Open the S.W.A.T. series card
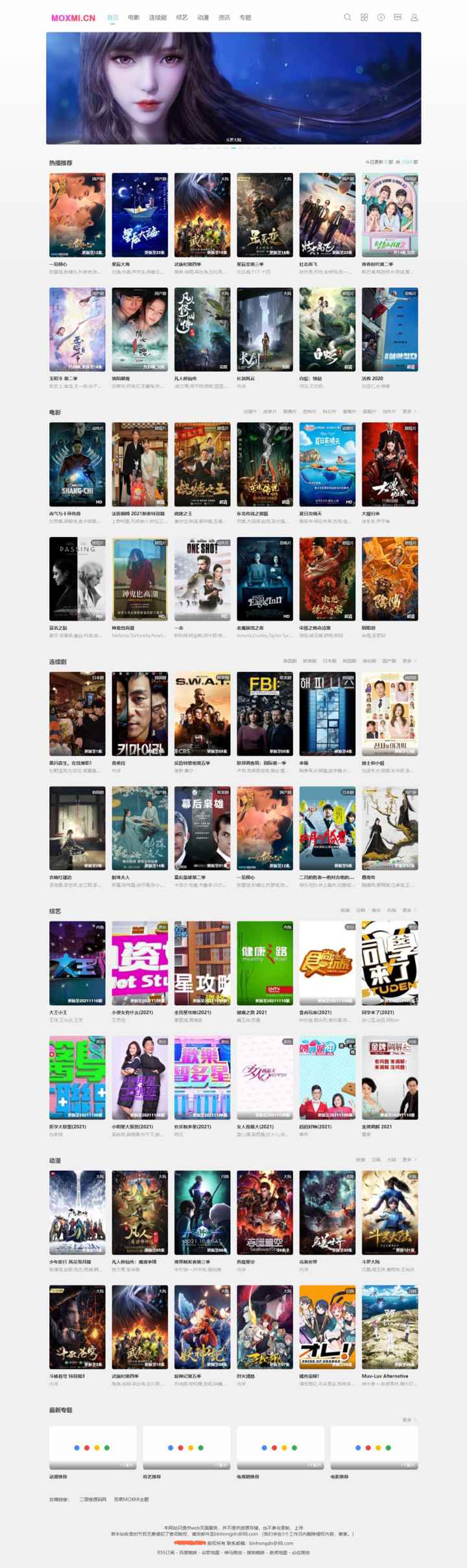Viewport: 467px width, 1568px height. (x=202, y=713)
